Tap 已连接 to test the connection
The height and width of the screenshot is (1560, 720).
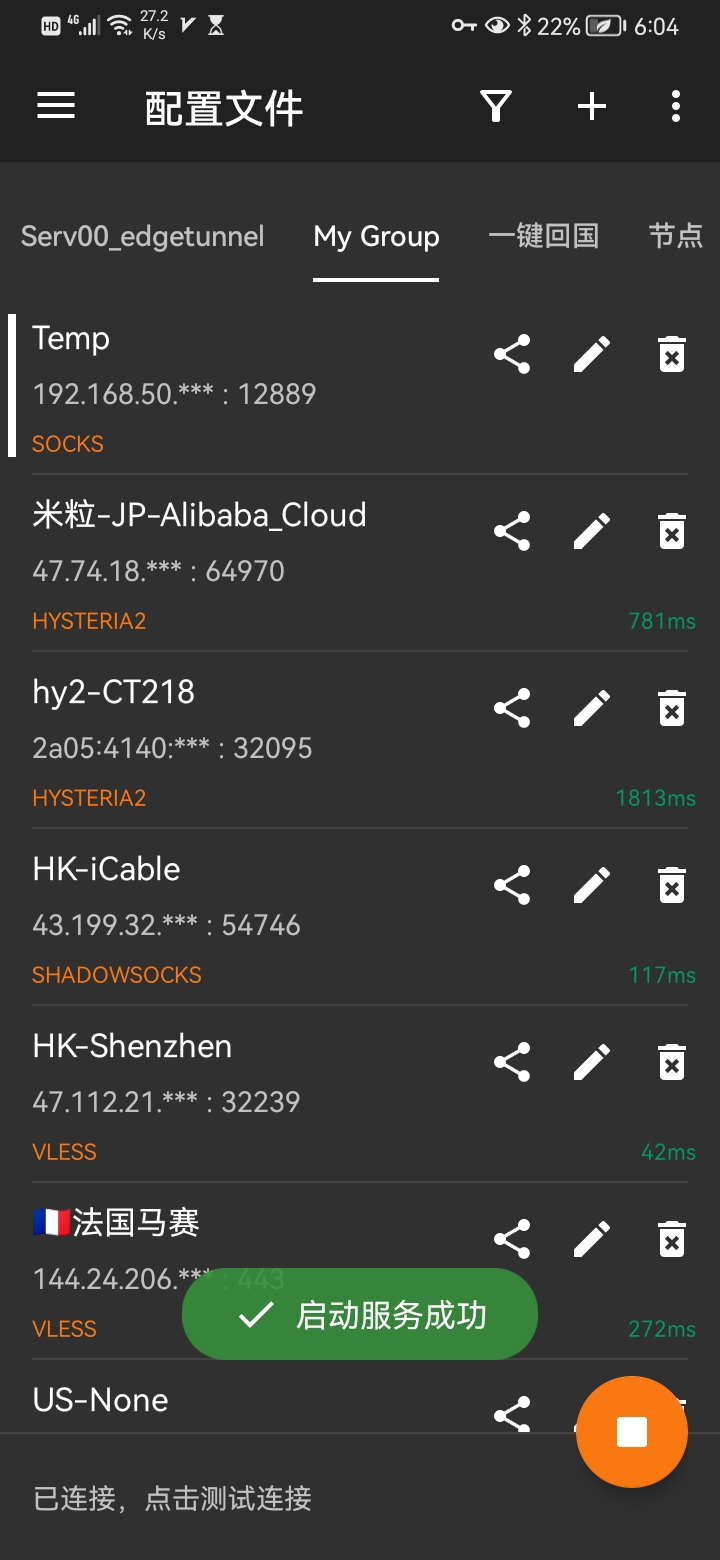(x=173, y=1498)
